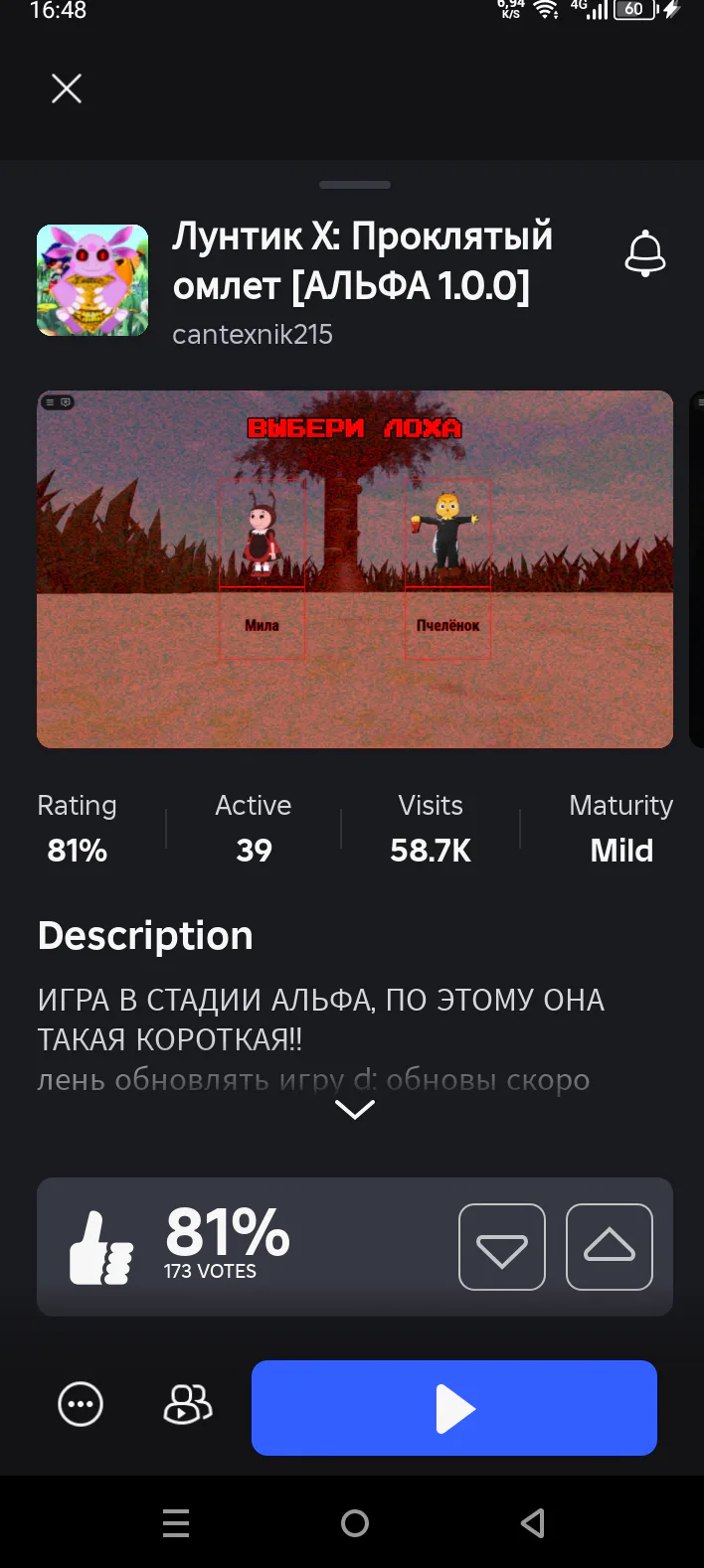Viewport: 704px width, 1568px height.
Task: Upvote the game with thumbs-up button
Action: 610,1247
